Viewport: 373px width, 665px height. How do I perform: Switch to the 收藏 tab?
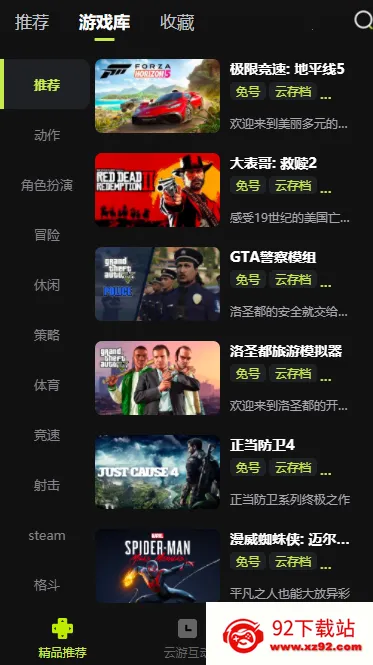point(177,22)
